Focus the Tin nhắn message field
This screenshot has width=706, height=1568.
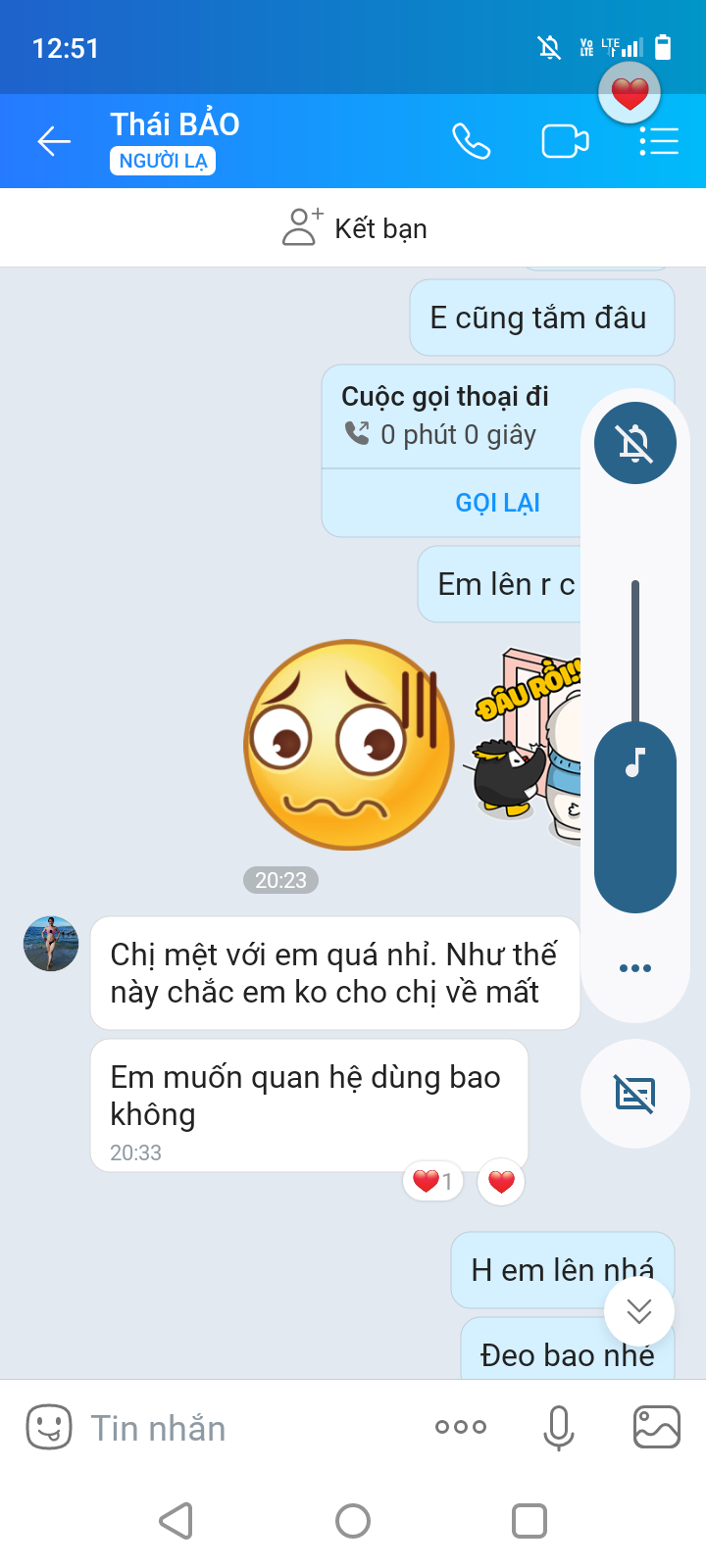point(245,1428)
